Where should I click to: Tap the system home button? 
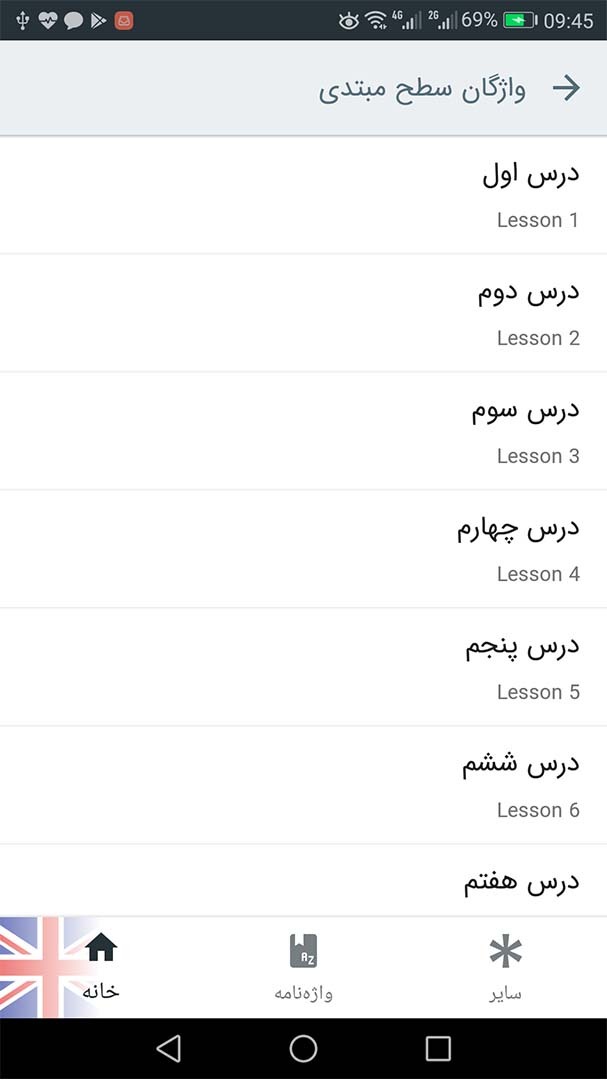(x=303, y=1048)
